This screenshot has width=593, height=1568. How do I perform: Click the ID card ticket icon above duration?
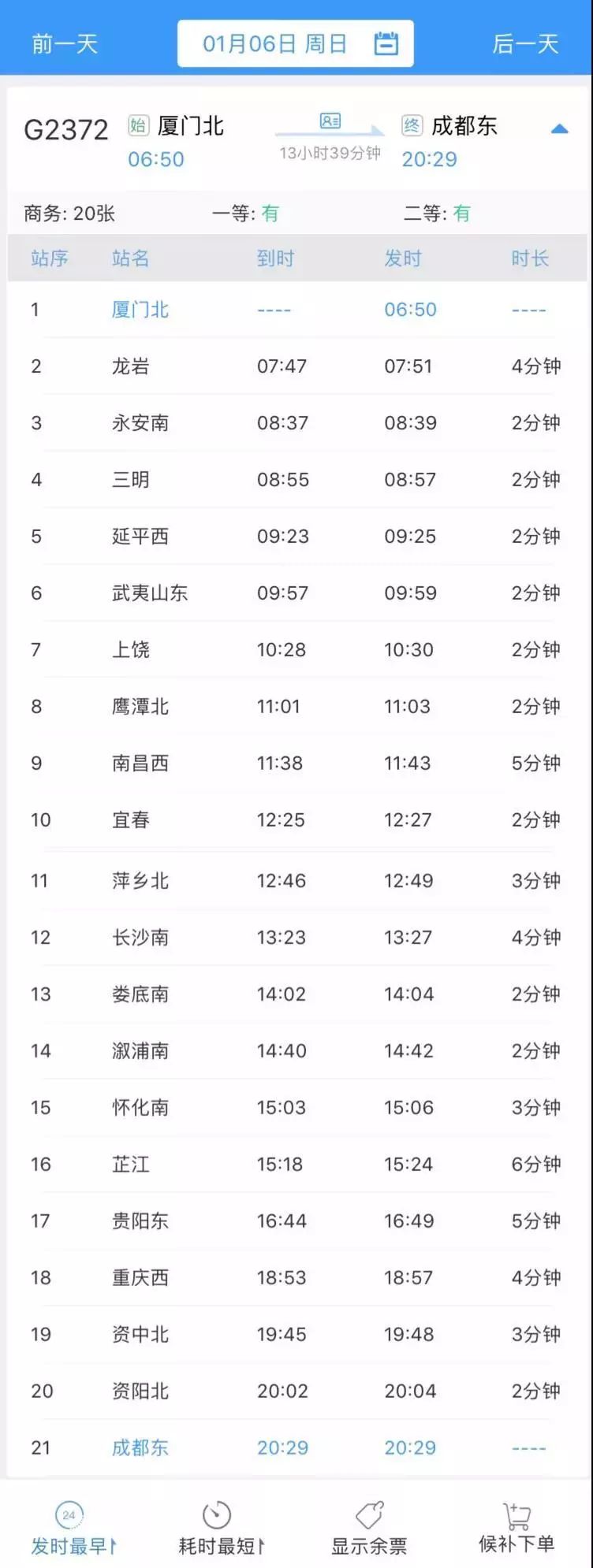click(x=330, y=122)
